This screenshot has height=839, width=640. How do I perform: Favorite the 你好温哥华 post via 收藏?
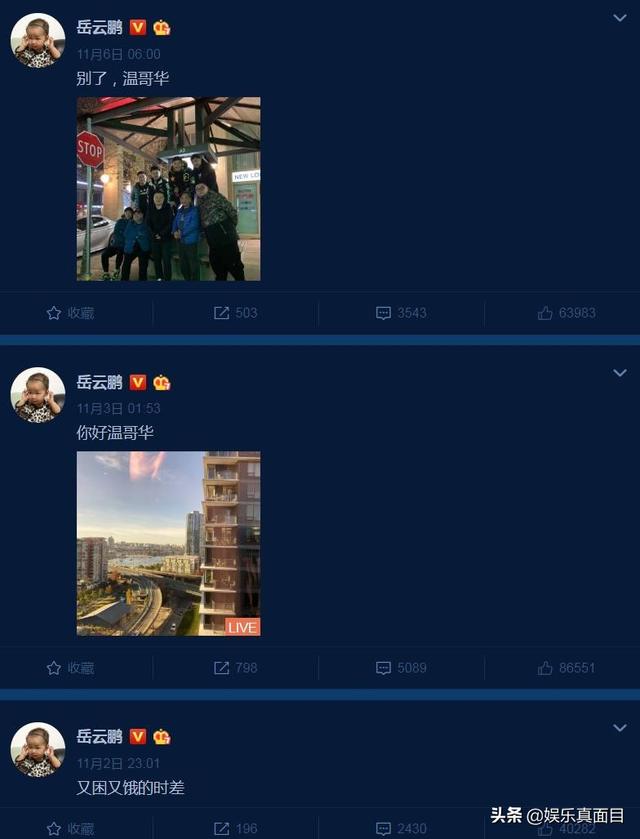point(70,668)
